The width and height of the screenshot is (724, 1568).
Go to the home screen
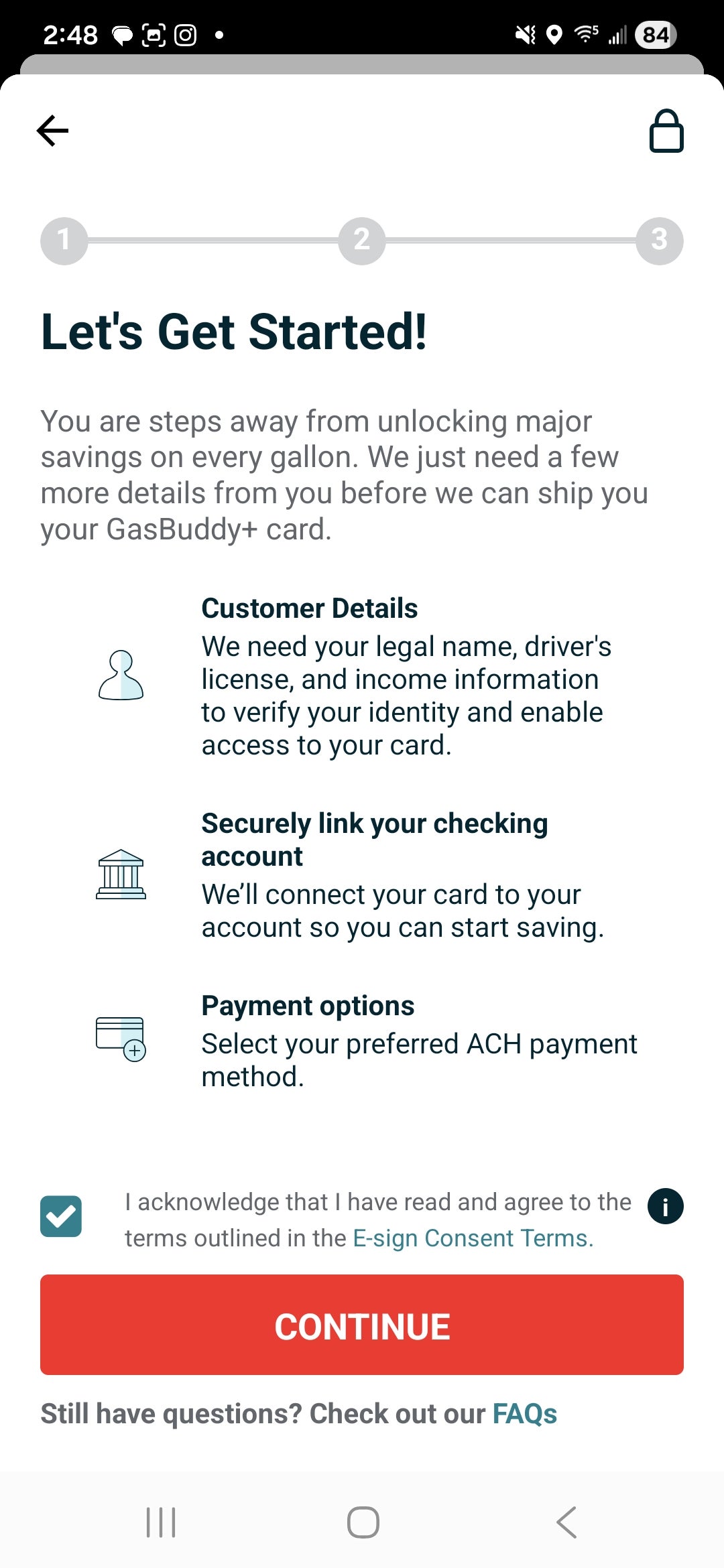[x=363, y=1522]
